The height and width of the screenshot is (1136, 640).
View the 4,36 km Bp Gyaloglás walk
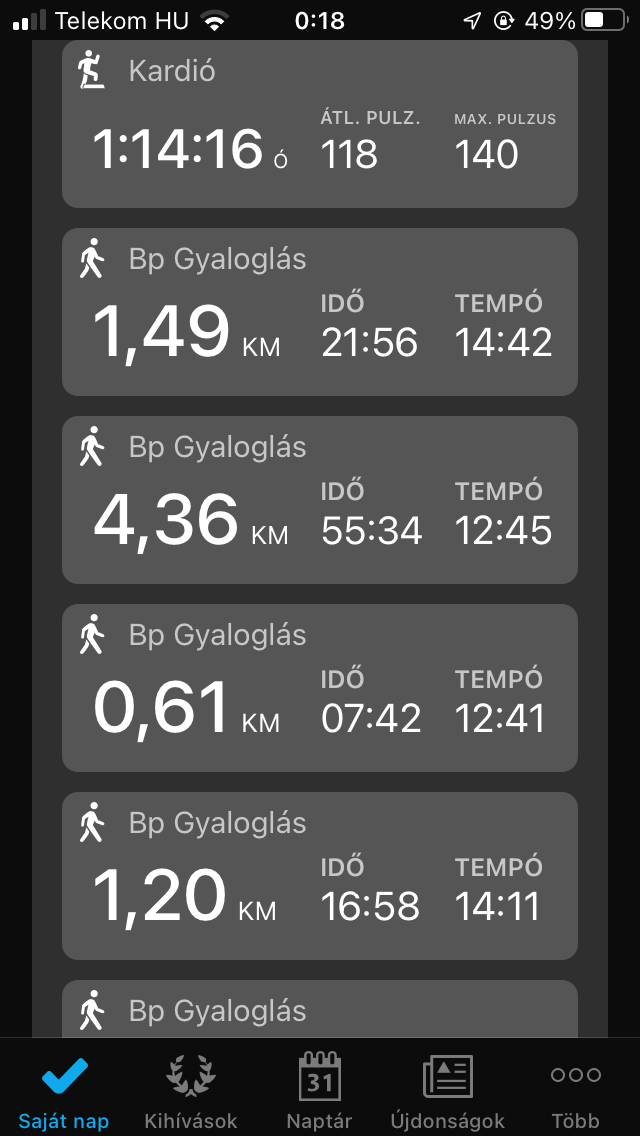pos(319,500)
